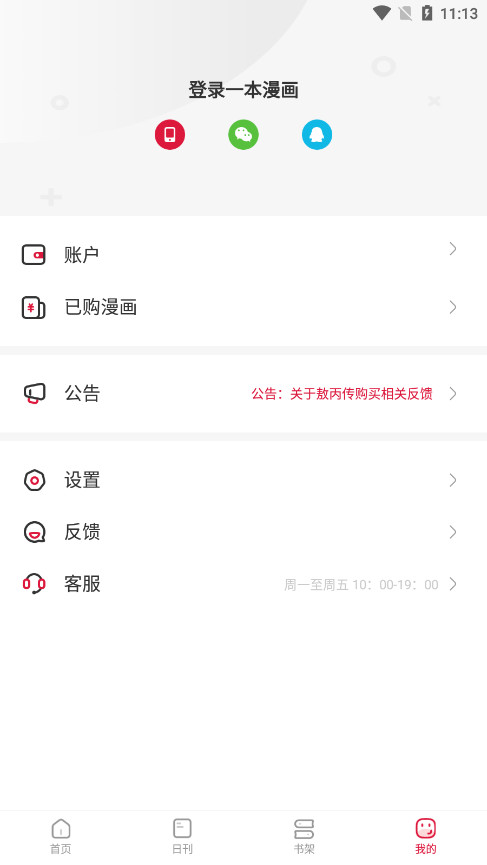Contact 客服 customer service
Image resolution: width=487 pixels, height=865 pixels.
tap(243, 584)
